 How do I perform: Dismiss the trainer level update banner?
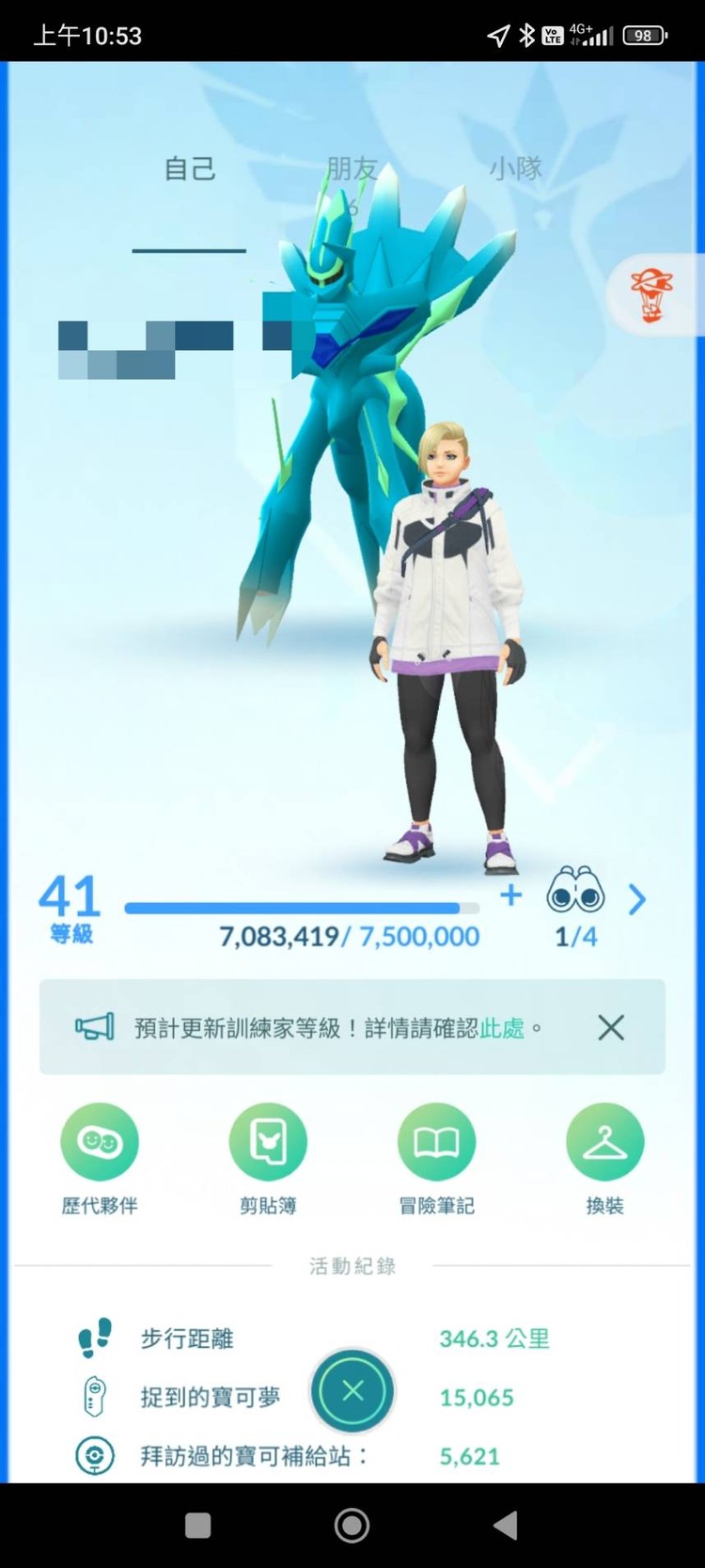[x=611, y=1028]
